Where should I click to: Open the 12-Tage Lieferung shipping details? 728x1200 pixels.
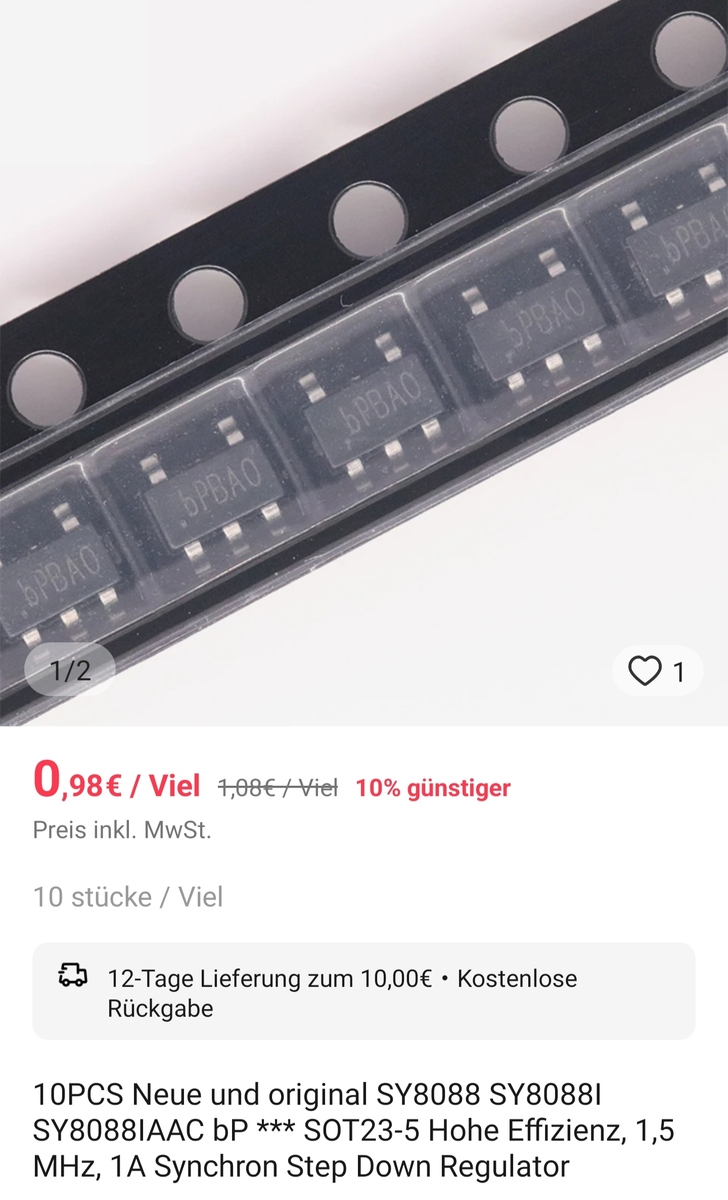tap(364, 992)
